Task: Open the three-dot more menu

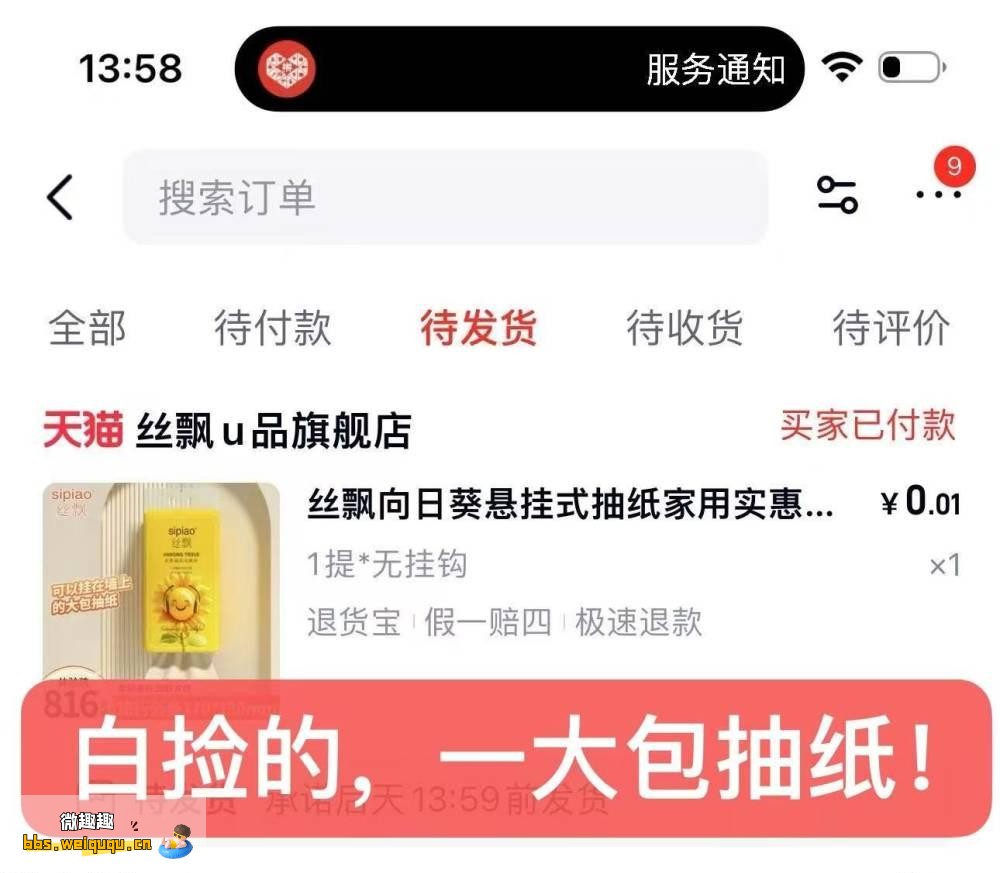Action: (938, 193)
